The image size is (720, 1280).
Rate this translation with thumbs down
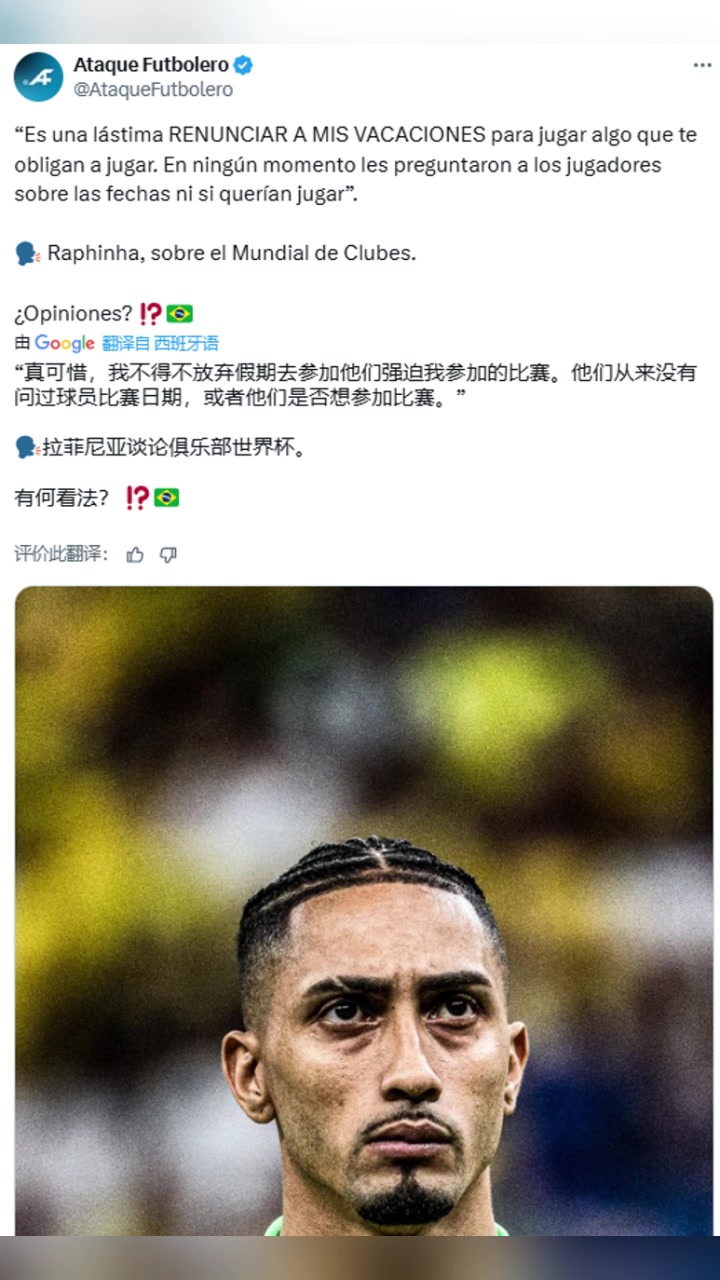pos(168,555)
